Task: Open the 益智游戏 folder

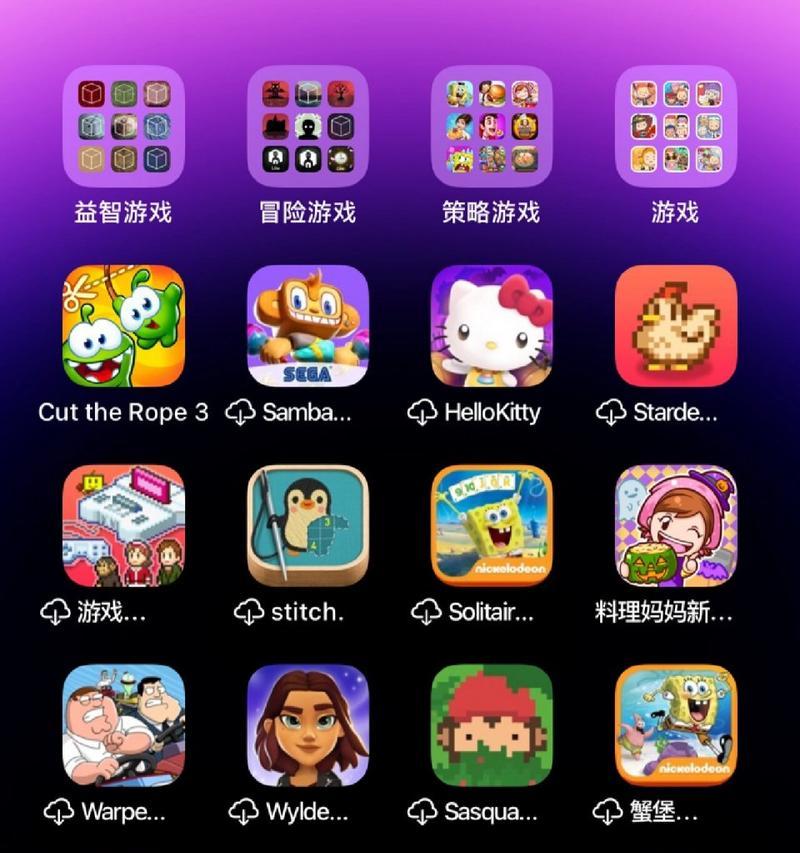Action: (x=124, y=126)
